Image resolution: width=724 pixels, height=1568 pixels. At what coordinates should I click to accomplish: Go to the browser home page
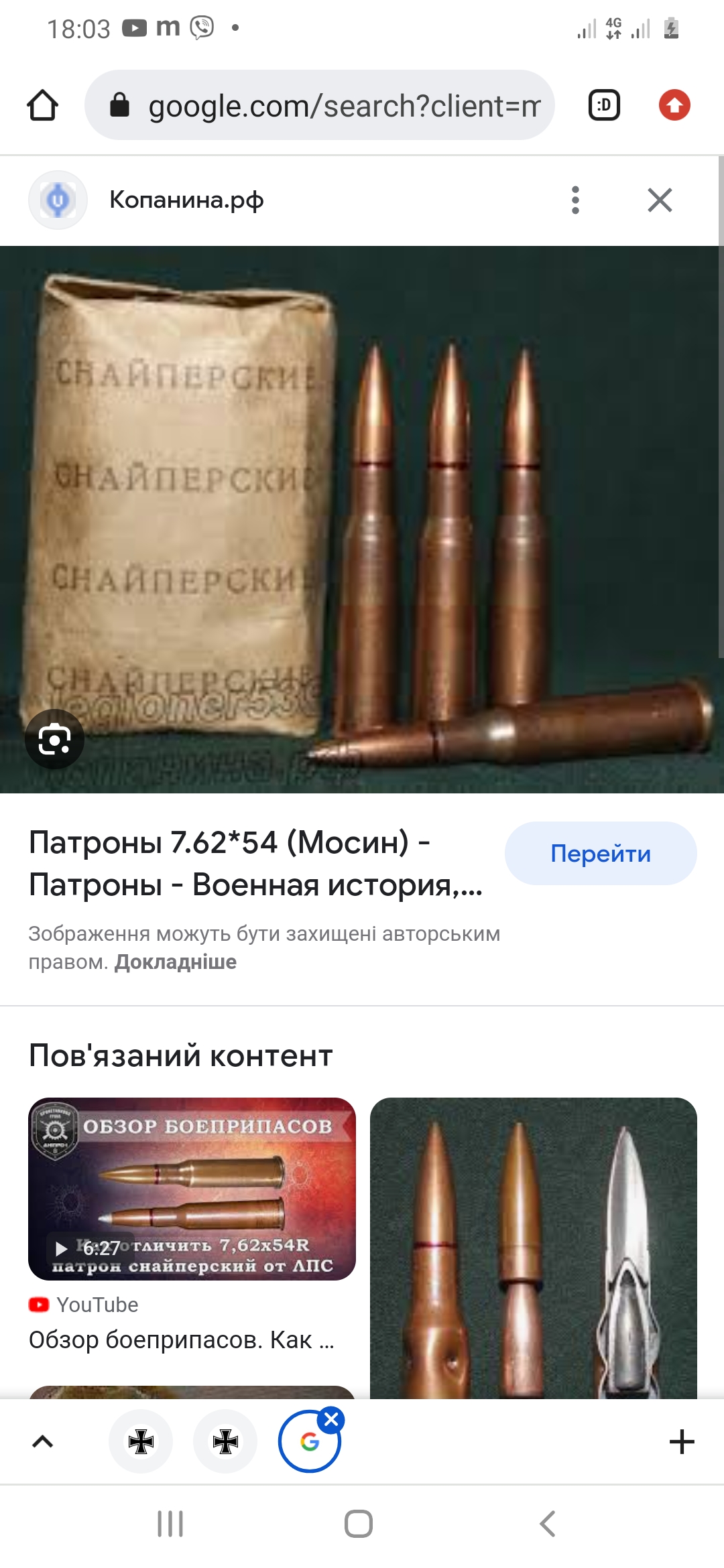42,105
